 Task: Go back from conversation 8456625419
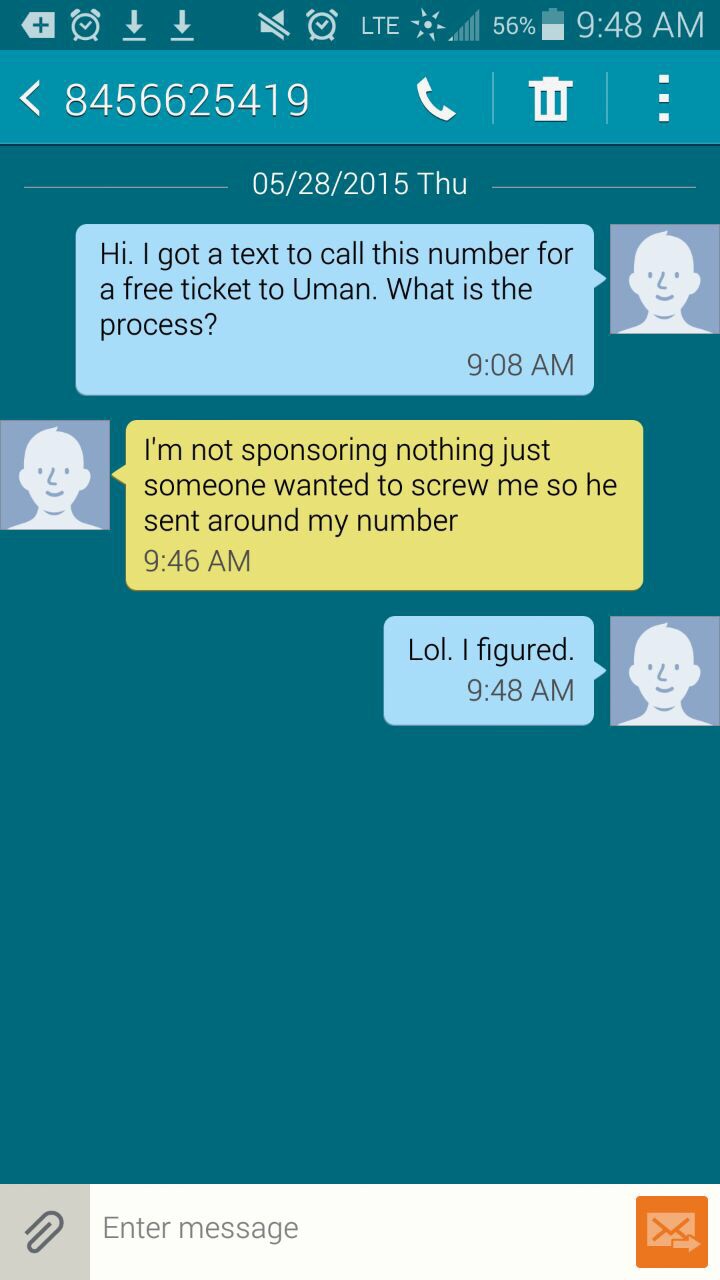(x=32, y=99)
